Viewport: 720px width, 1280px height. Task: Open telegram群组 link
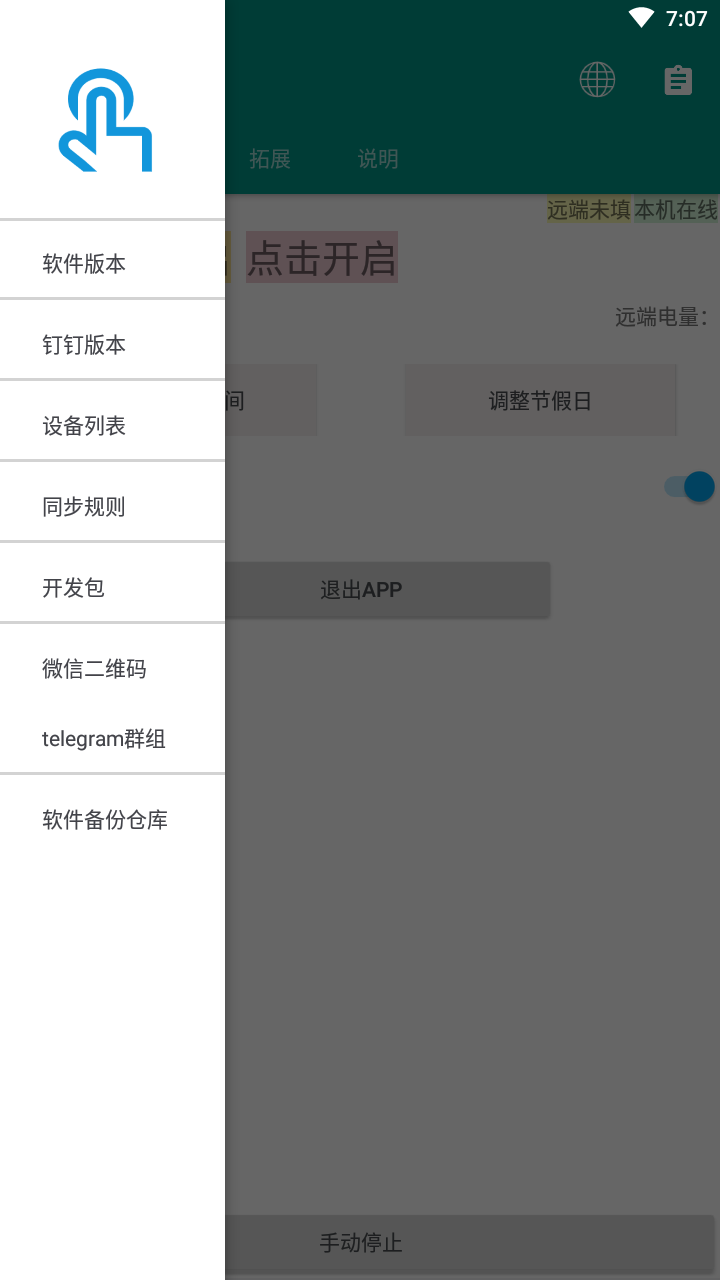click(x=112, y=739)
